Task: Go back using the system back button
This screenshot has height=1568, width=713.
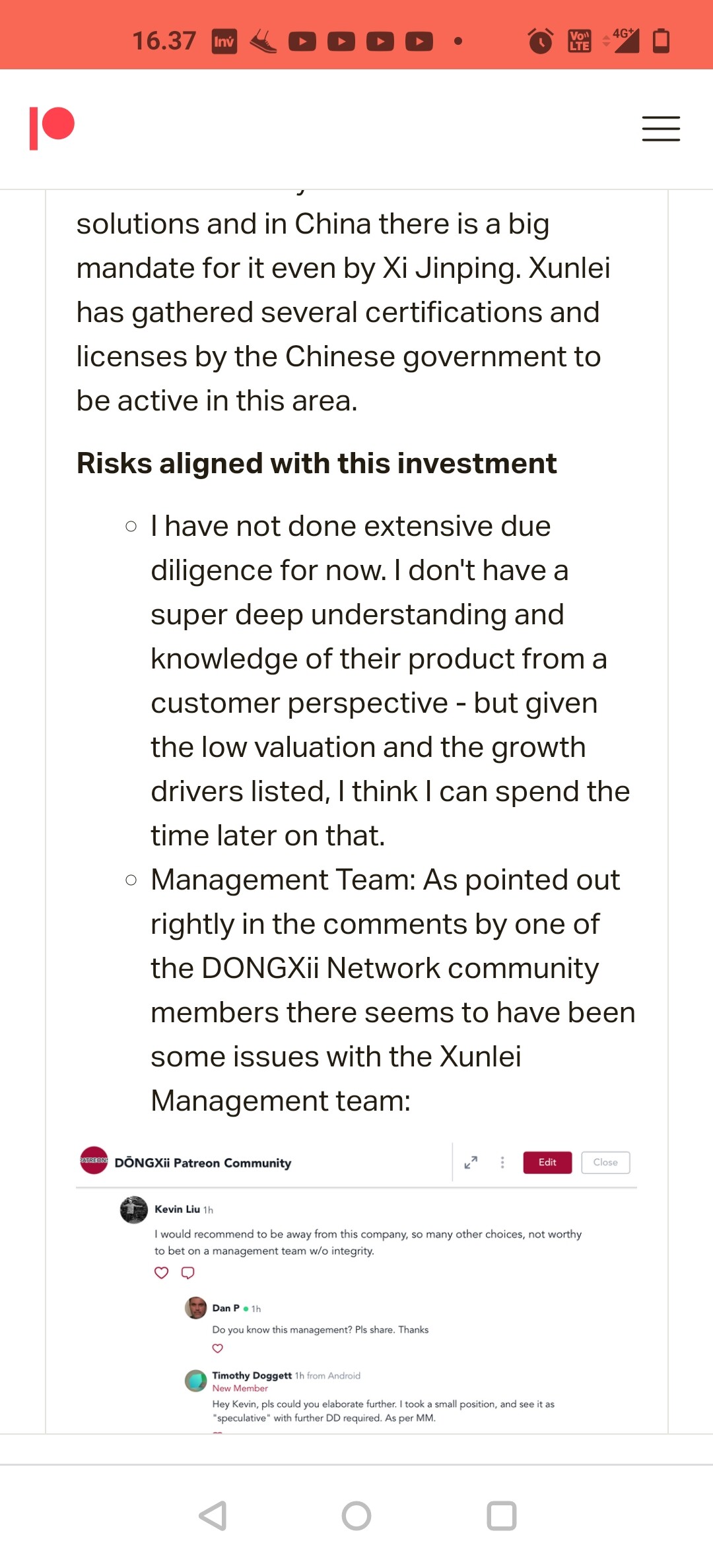Action: (213, 1516)
